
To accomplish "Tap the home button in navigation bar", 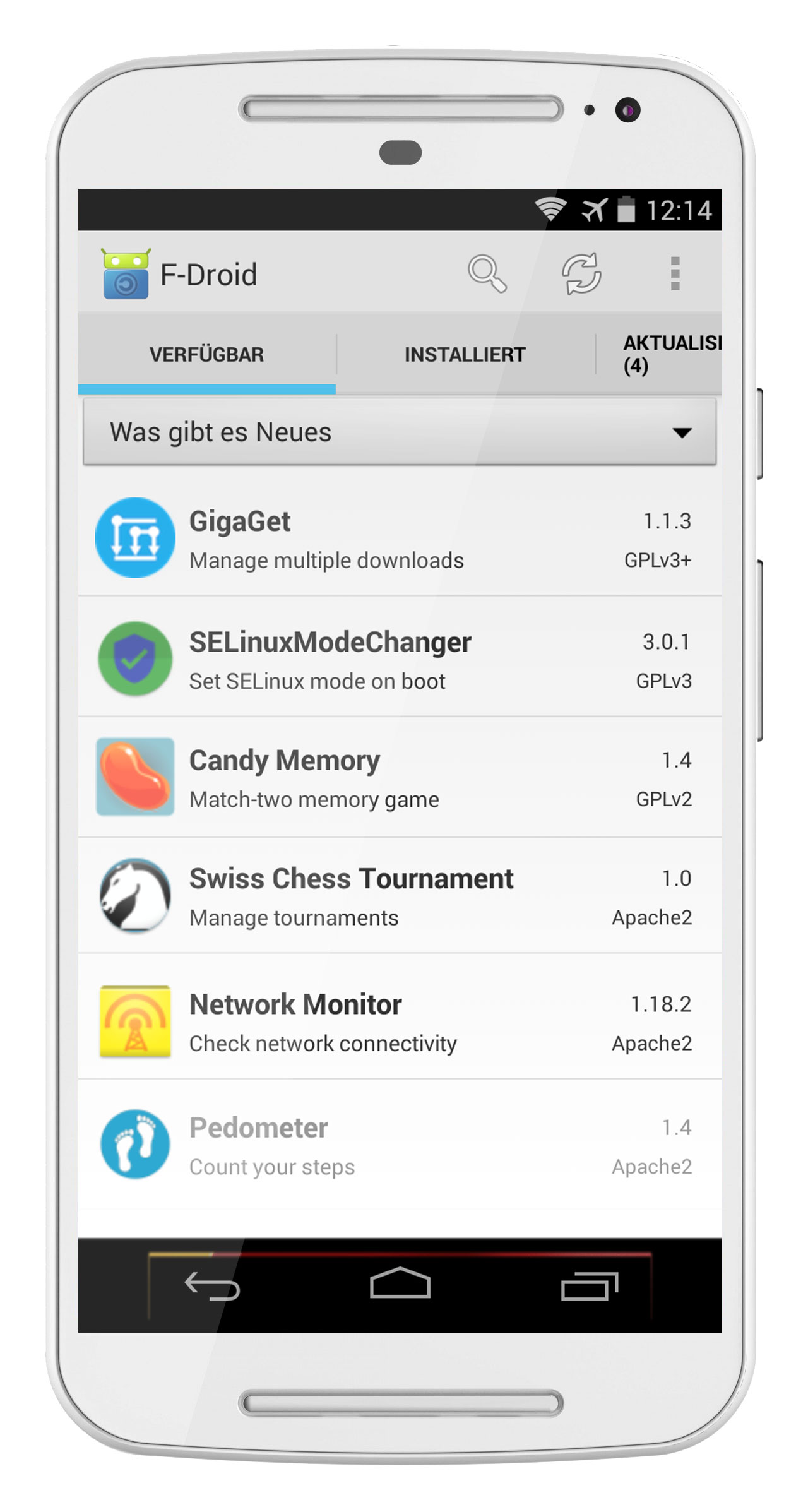I will click(x=400, y=1283).
